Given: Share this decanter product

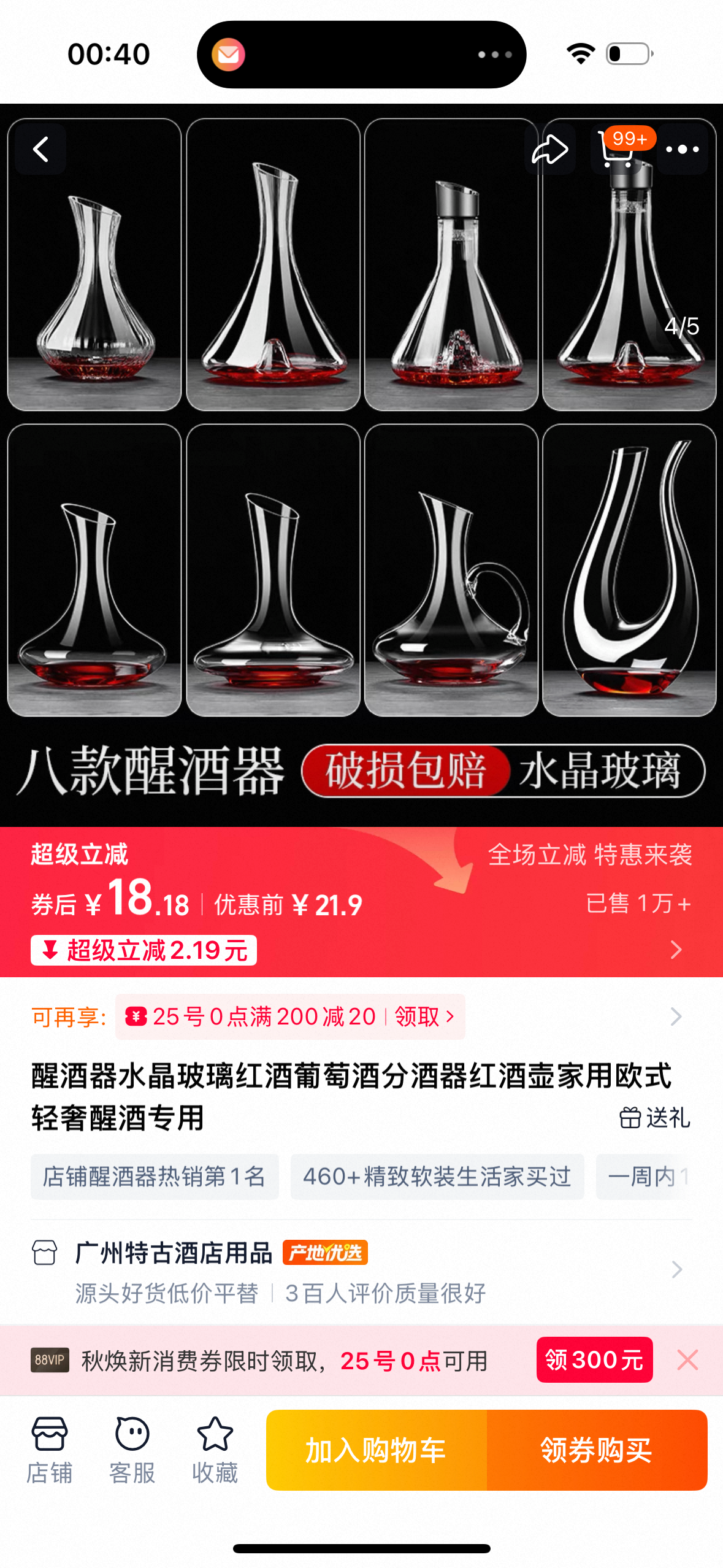Looking at the screenshot, I should [549, 149].
